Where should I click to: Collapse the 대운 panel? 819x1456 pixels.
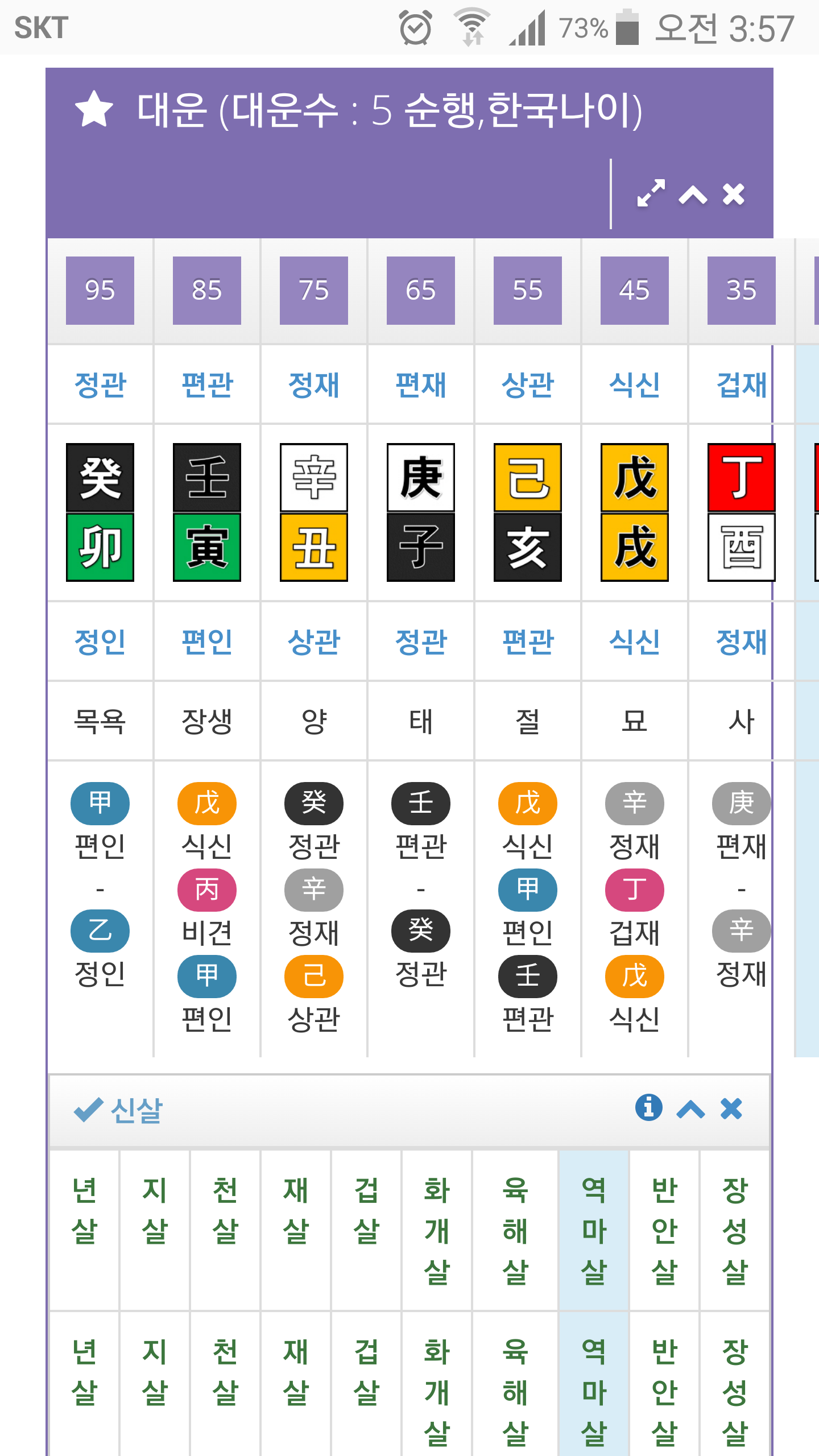(693, 195)
